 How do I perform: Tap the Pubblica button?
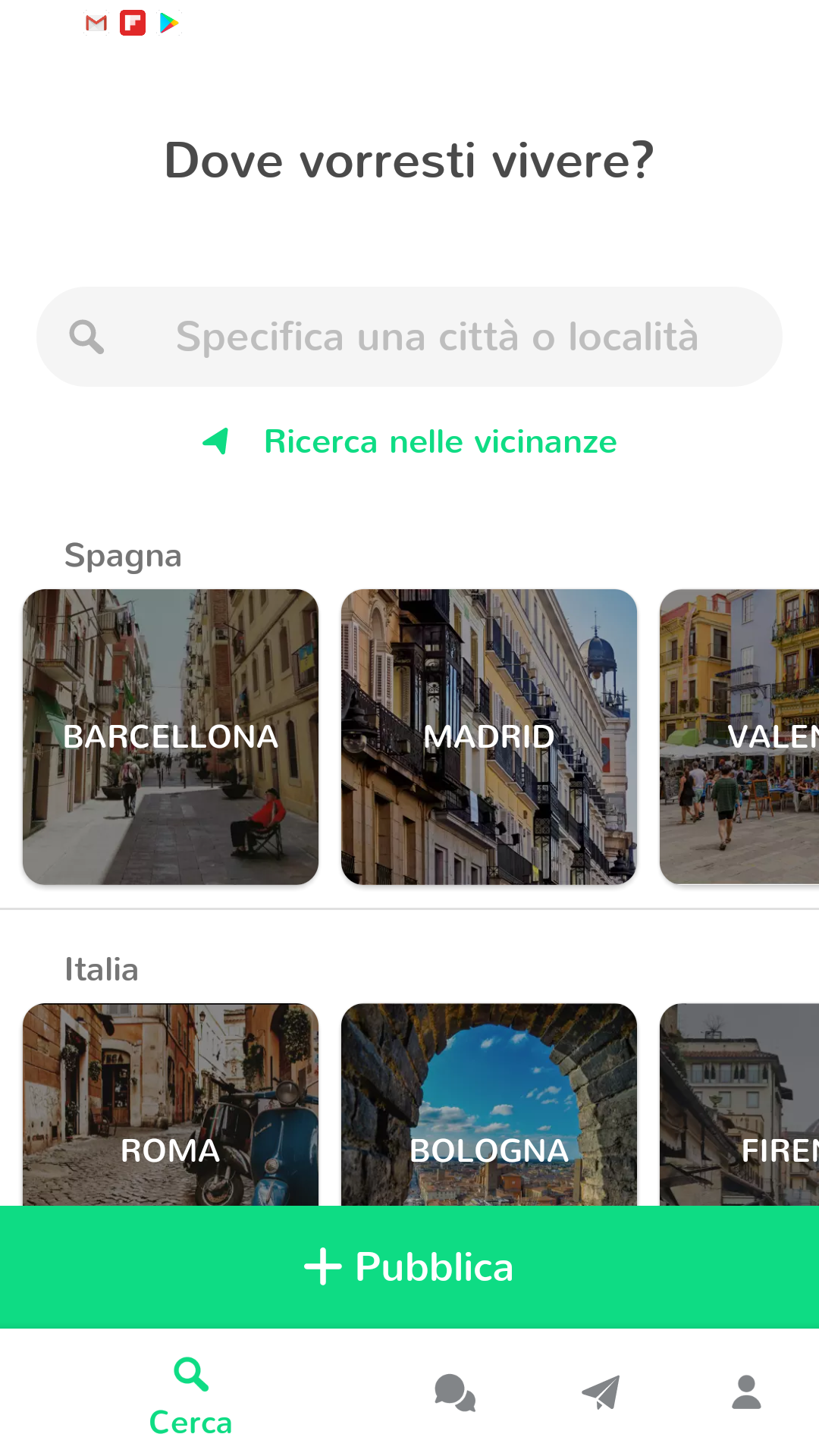409,1267
